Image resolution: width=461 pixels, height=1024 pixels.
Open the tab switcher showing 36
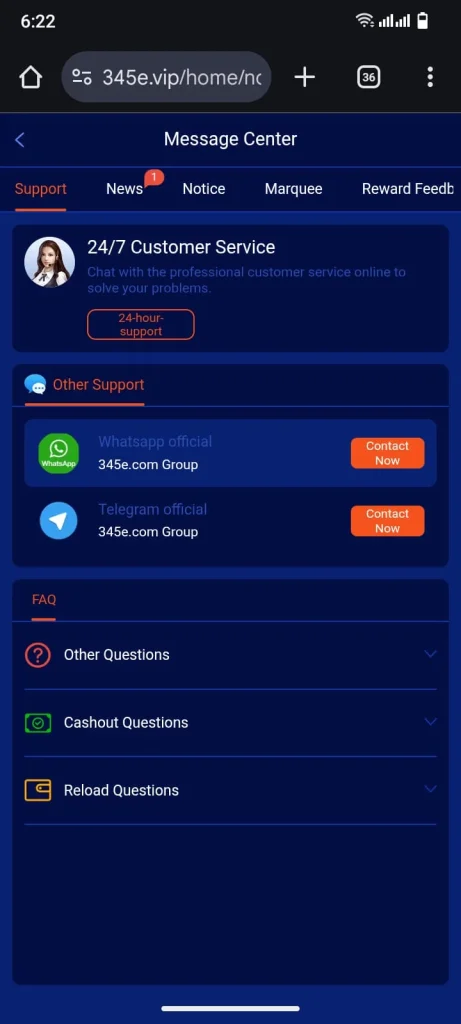pyautogui.click(x=368, y=78)
